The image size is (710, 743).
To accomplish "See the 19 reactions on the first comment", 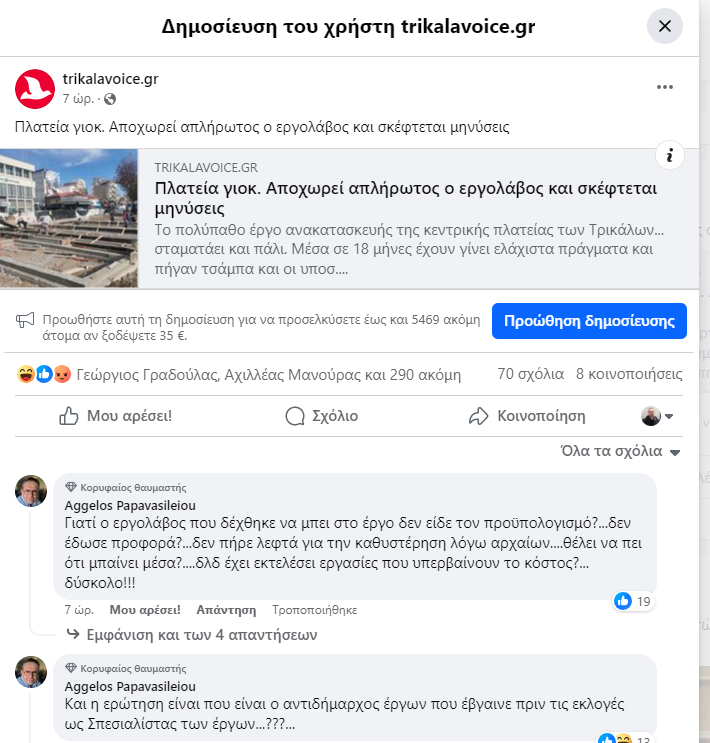I will (x=633, y=601).
